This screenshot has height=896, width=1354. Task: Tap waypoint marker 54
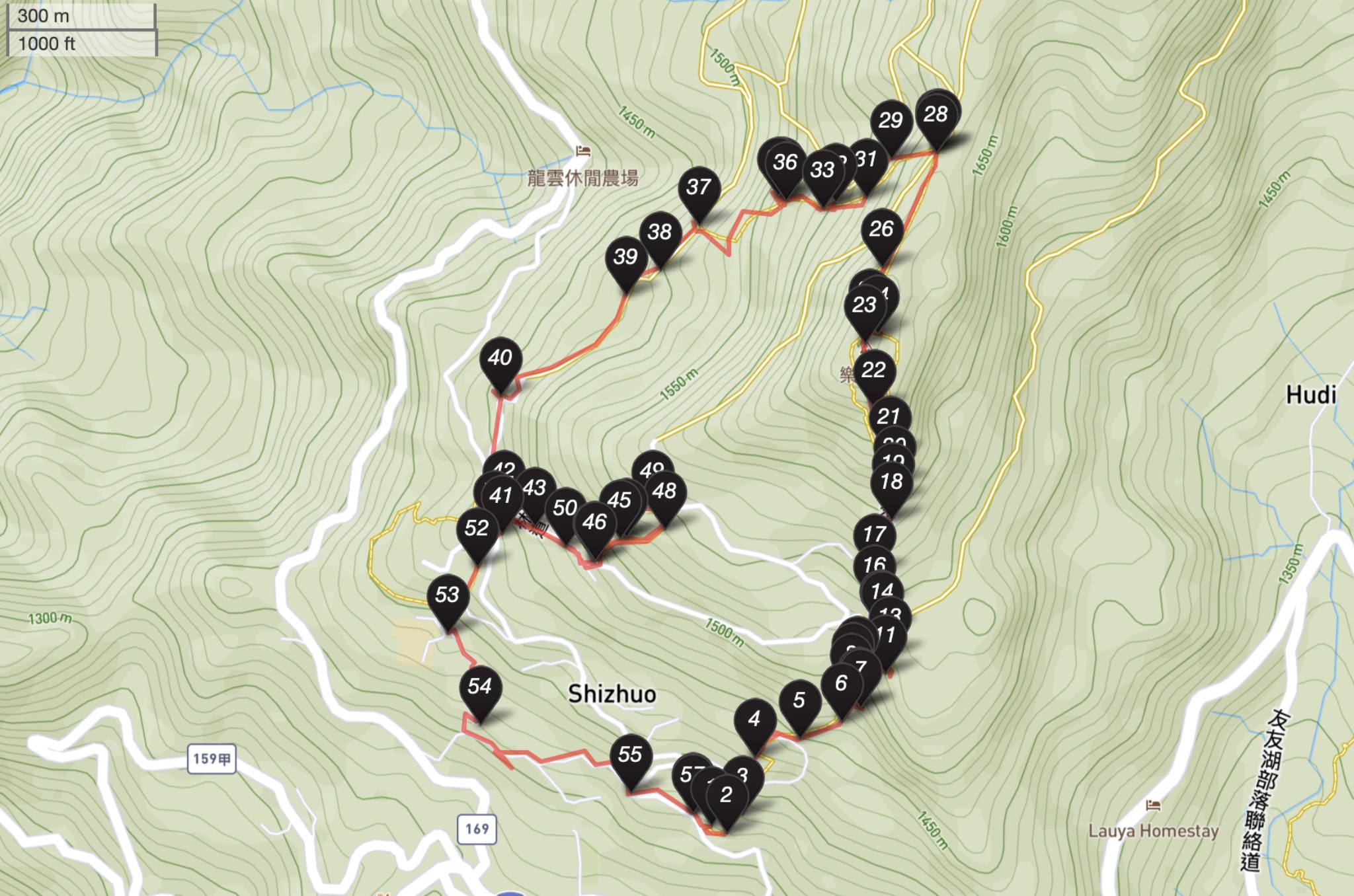[480, 687]
